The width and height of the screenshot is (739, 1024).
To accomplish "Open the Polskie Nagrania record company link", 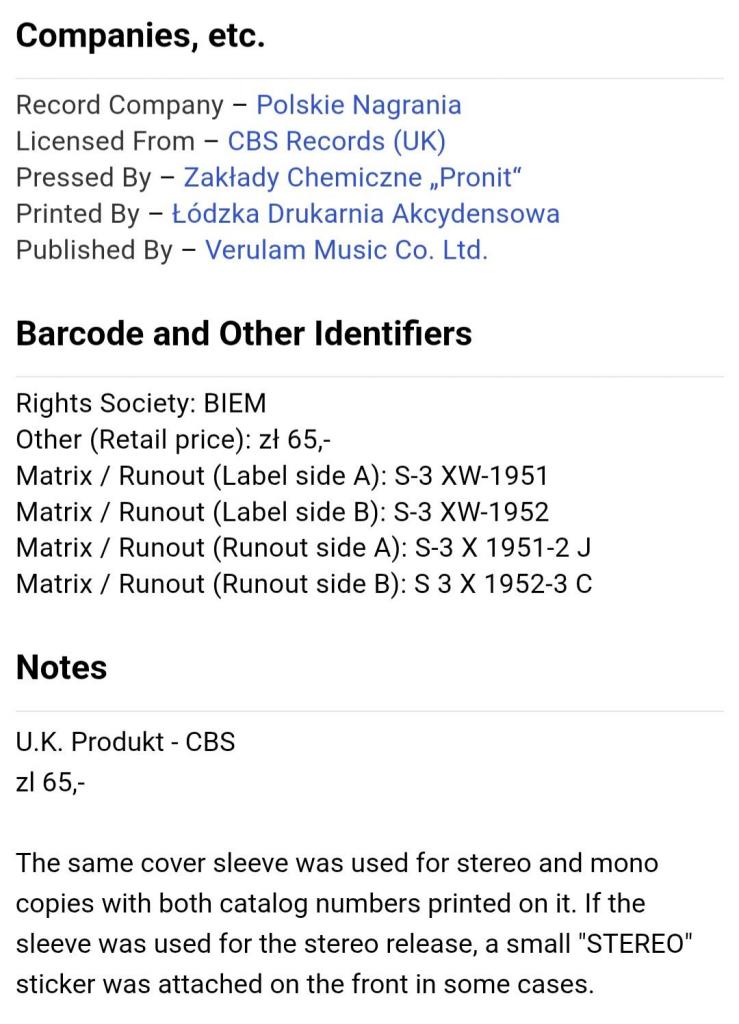I will pos(358,105).
